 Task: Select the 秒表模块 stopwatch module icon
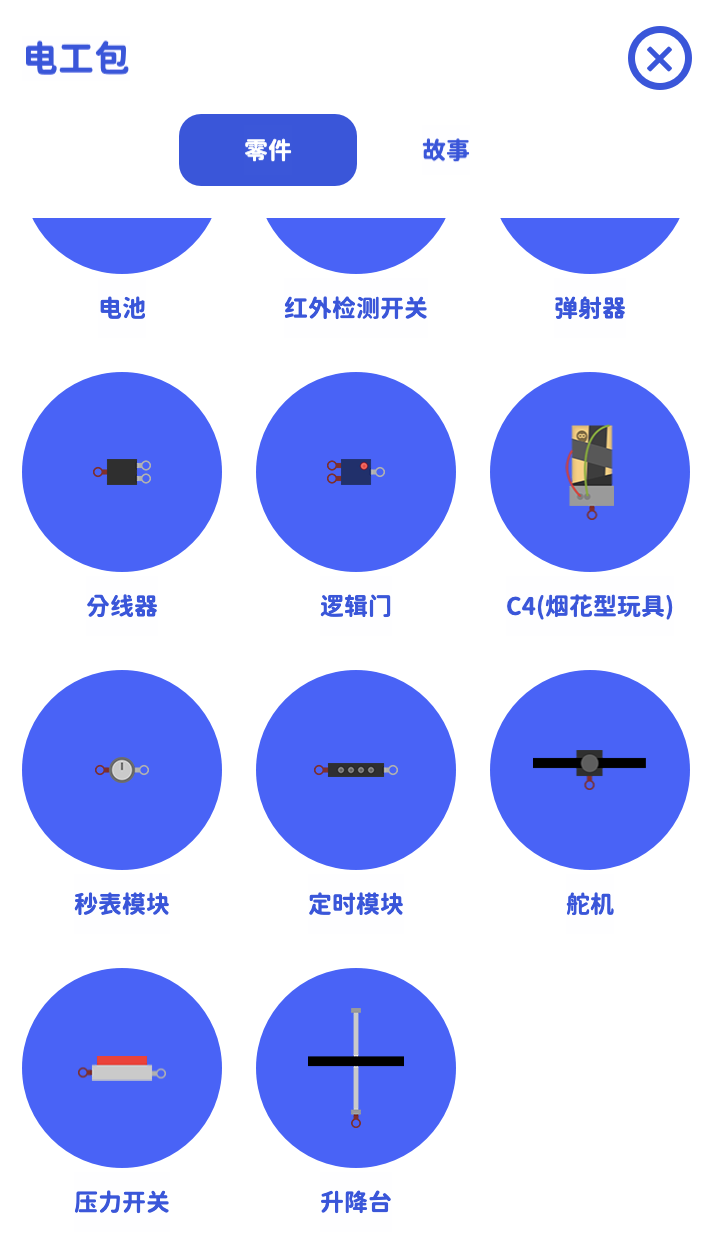point(122,769)
